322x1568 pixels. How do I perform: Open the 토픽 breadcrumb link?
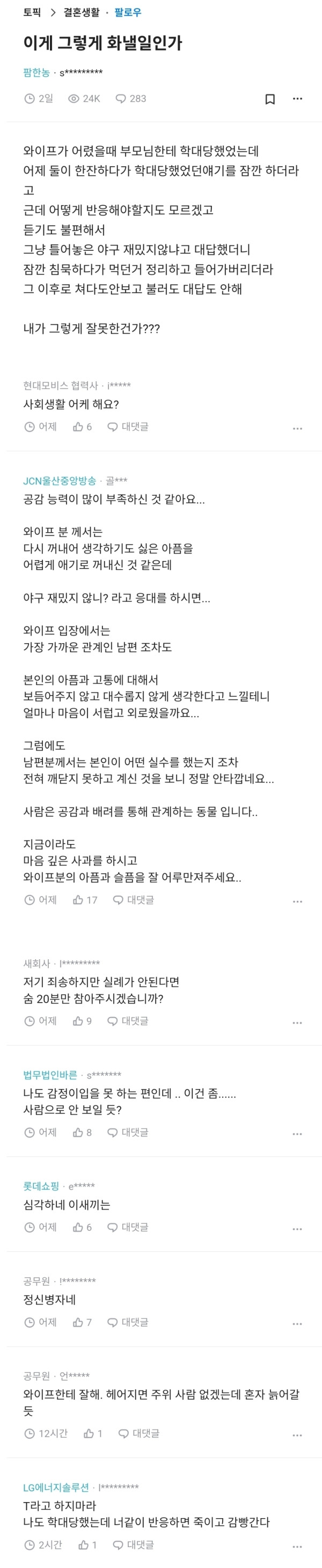tap(32, 12)
